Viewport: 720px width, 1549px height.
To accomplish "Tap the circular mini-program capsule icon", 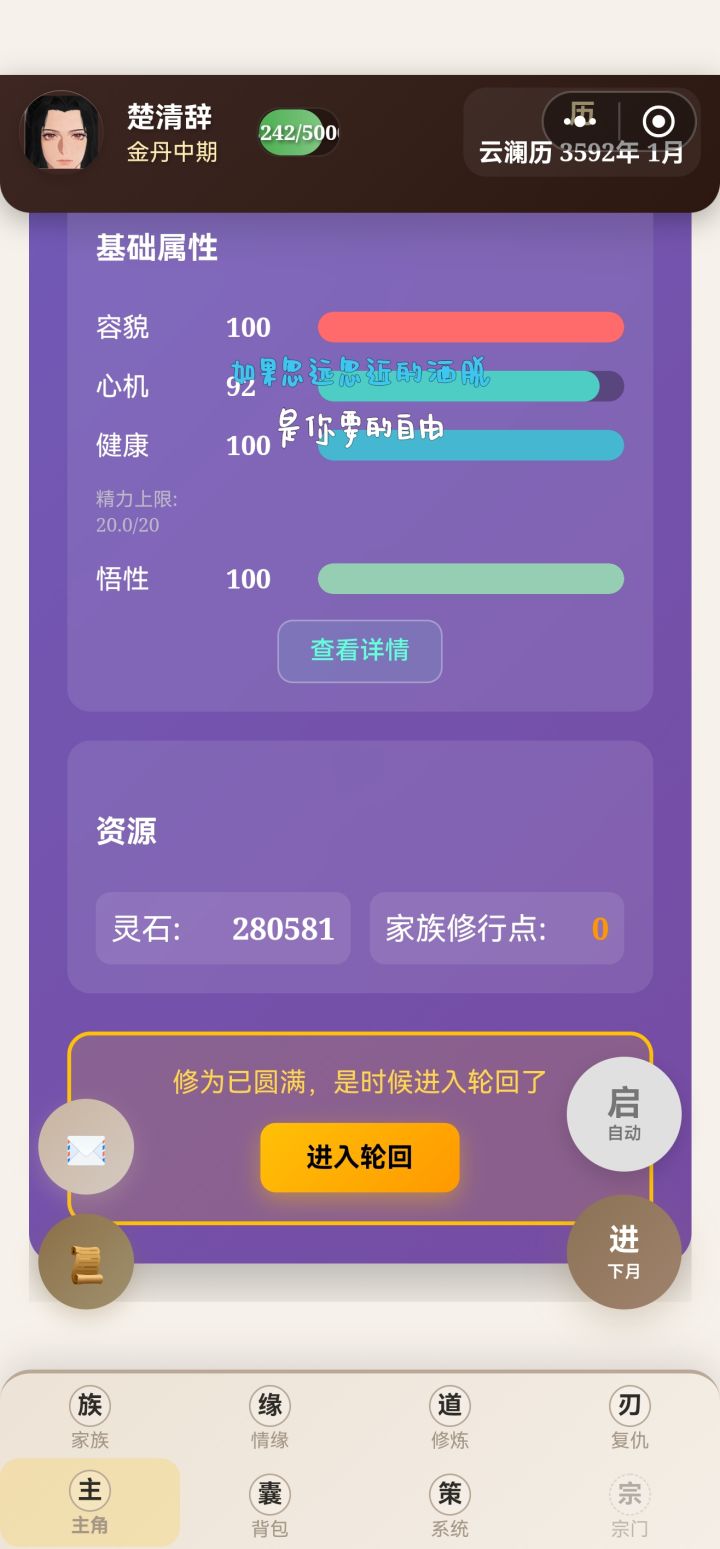I will [657, 122].
